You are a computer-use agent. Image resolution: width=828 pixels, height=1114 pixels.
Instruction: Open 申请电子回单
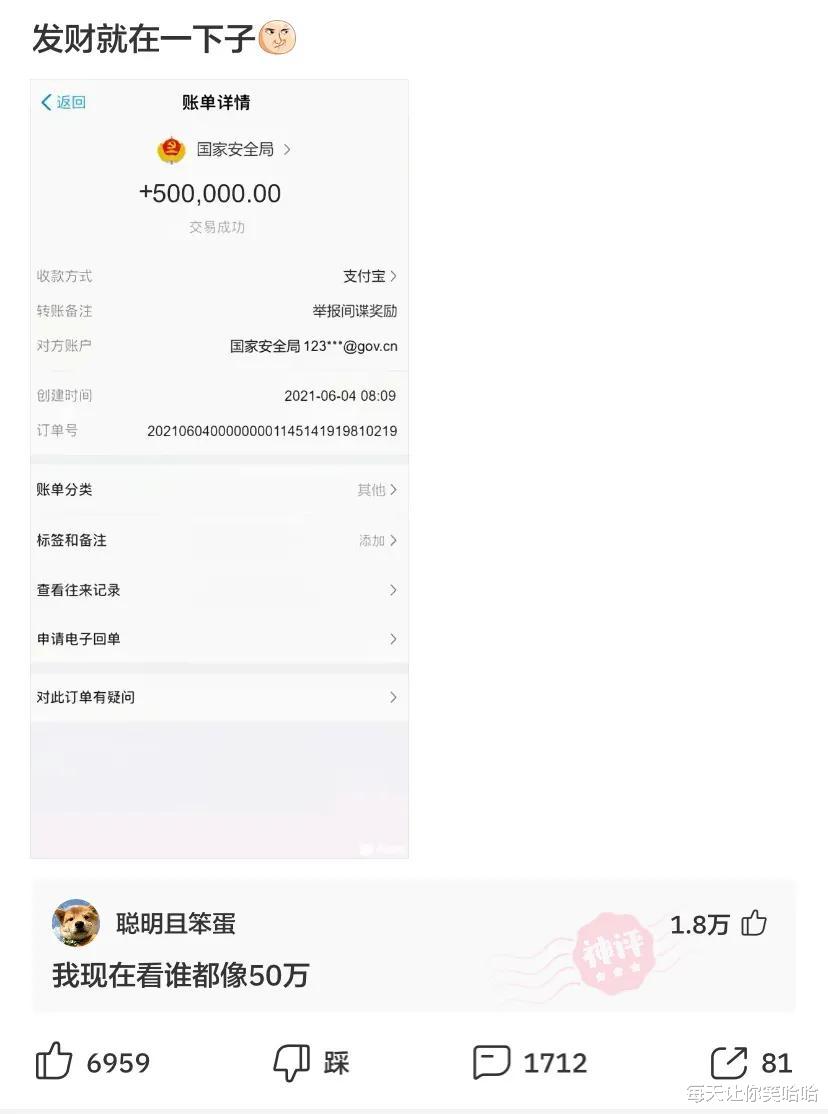219,639
